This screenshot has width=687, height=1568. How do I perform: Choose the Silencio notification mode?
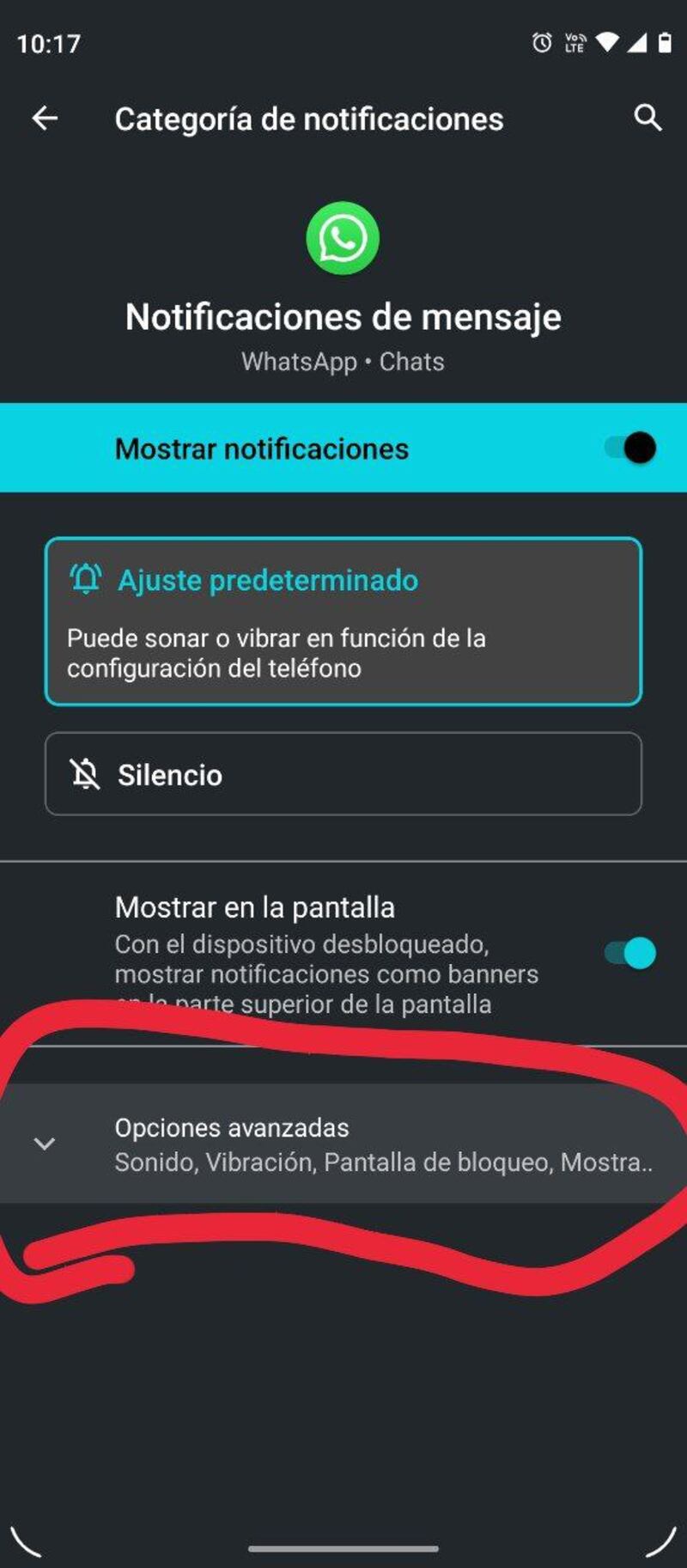343,773
